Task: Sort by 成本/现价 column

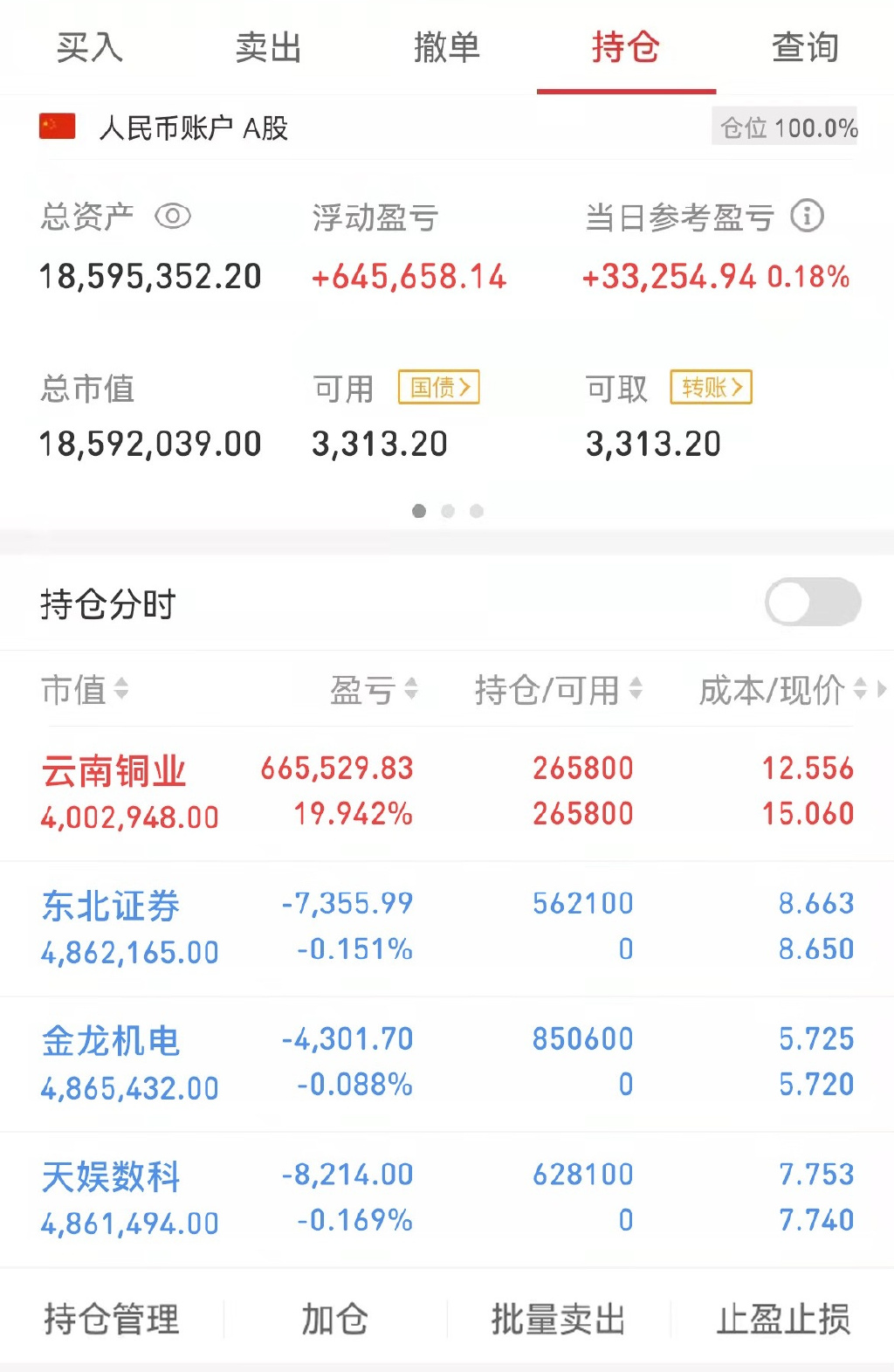Action: pos(782,690)
